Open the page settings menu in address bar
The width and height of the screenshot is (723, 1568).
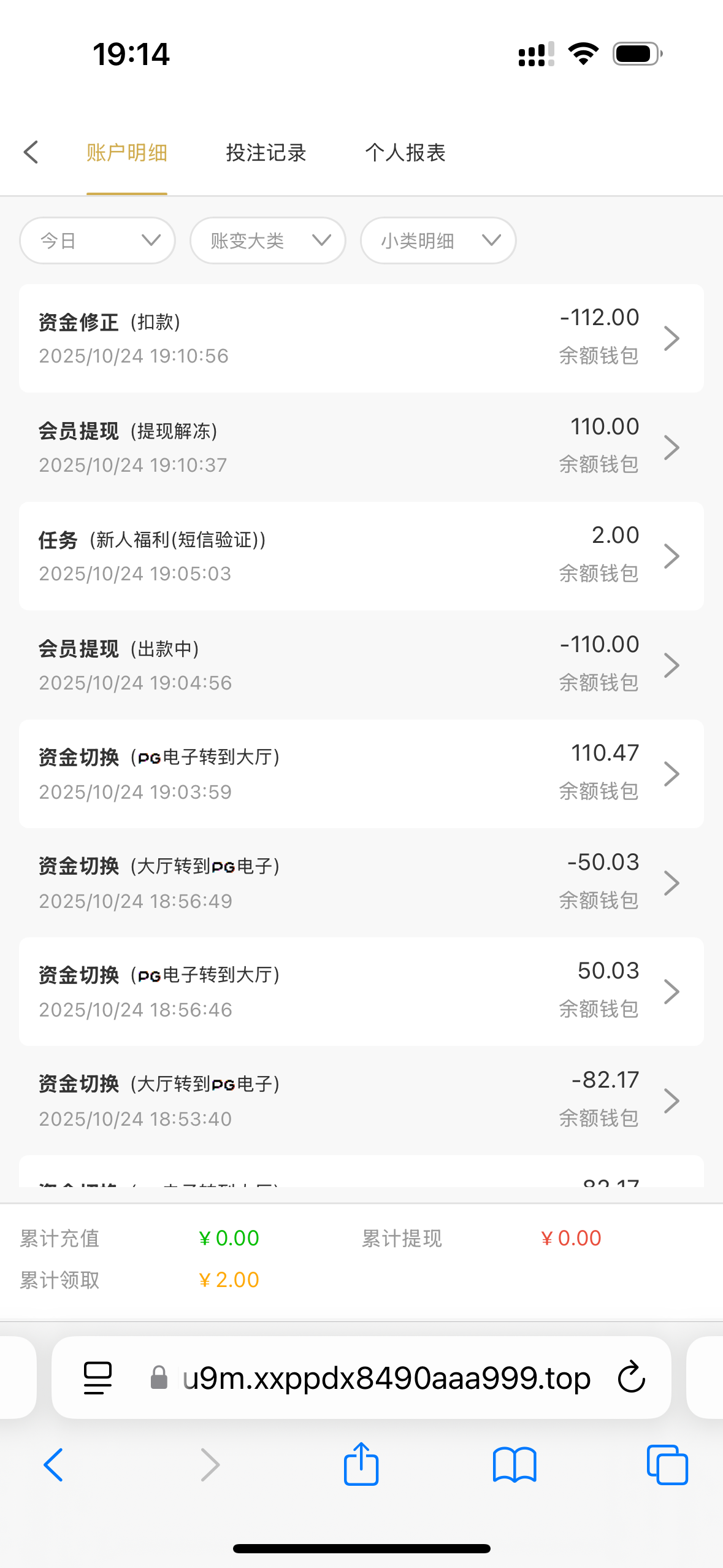coord(98,1378)
